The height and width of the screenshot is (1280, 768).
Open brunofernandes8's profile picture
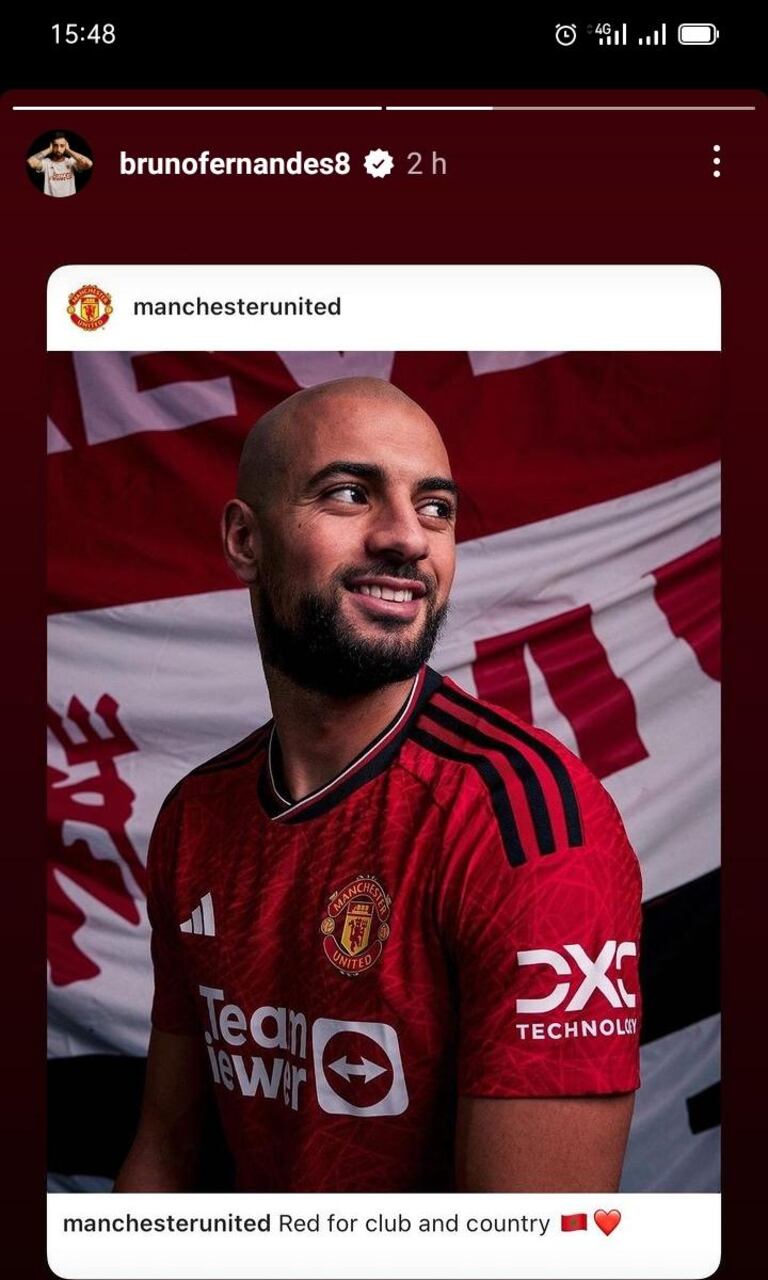coord(60,163)
